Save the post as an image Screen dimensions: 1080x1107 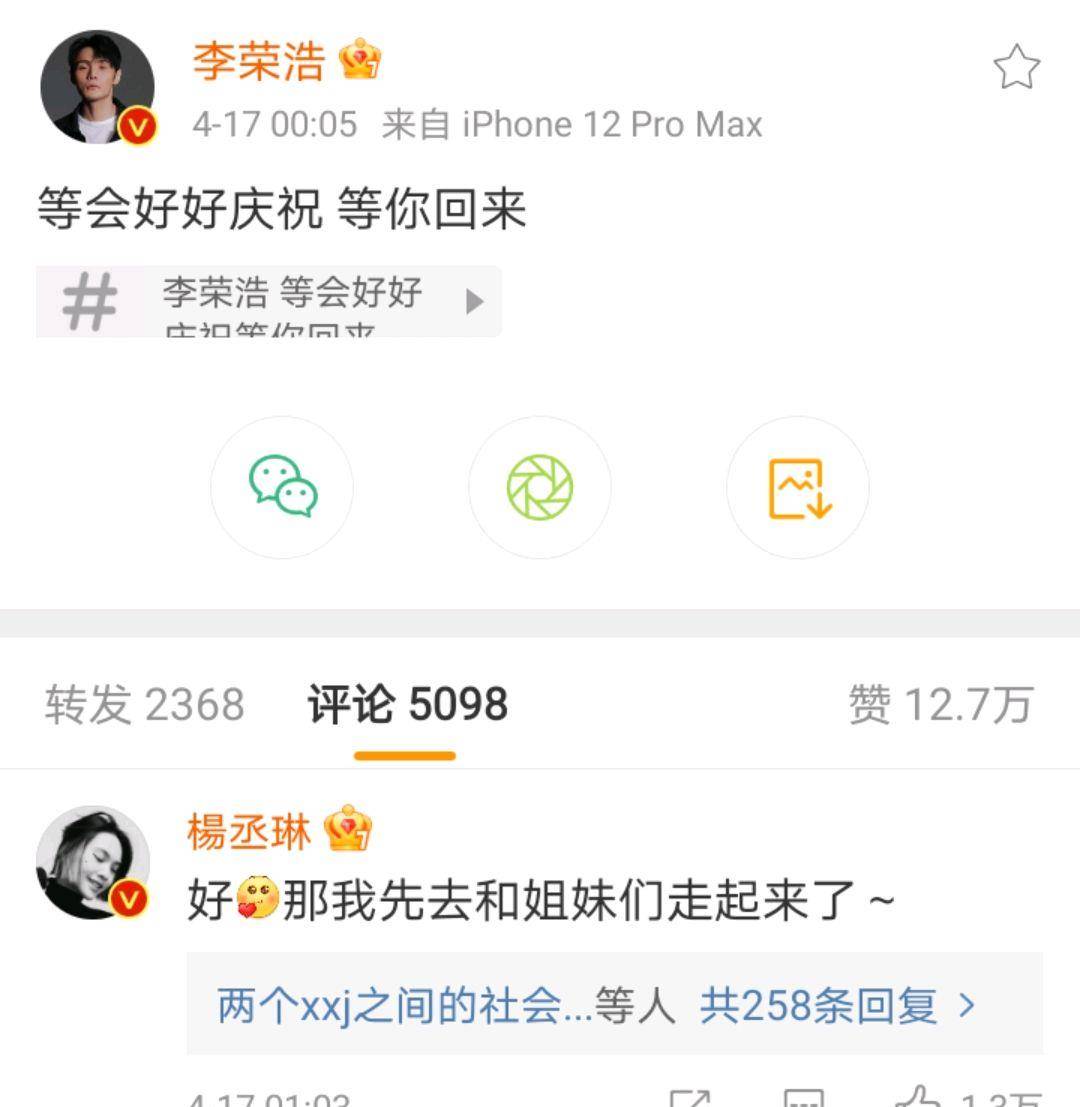pos(798,487)
